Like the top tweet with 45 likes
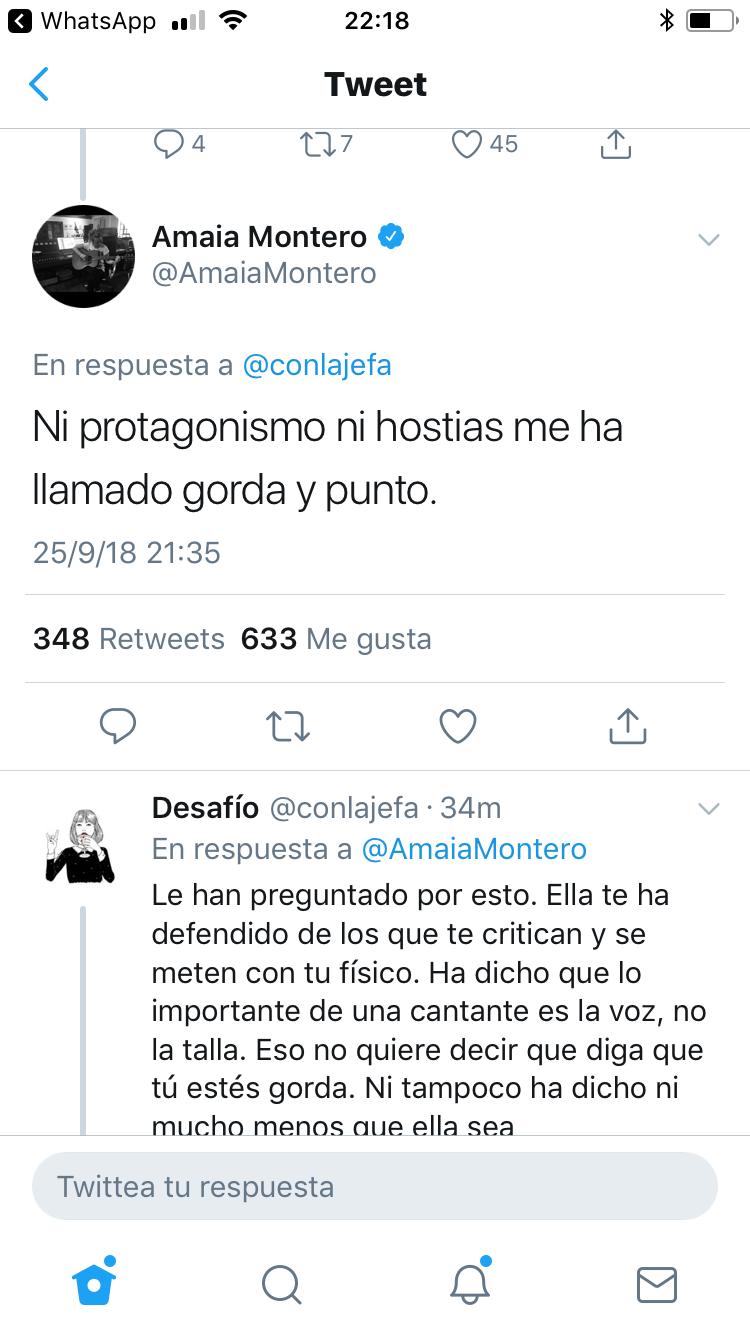 [x=467, y=145]
